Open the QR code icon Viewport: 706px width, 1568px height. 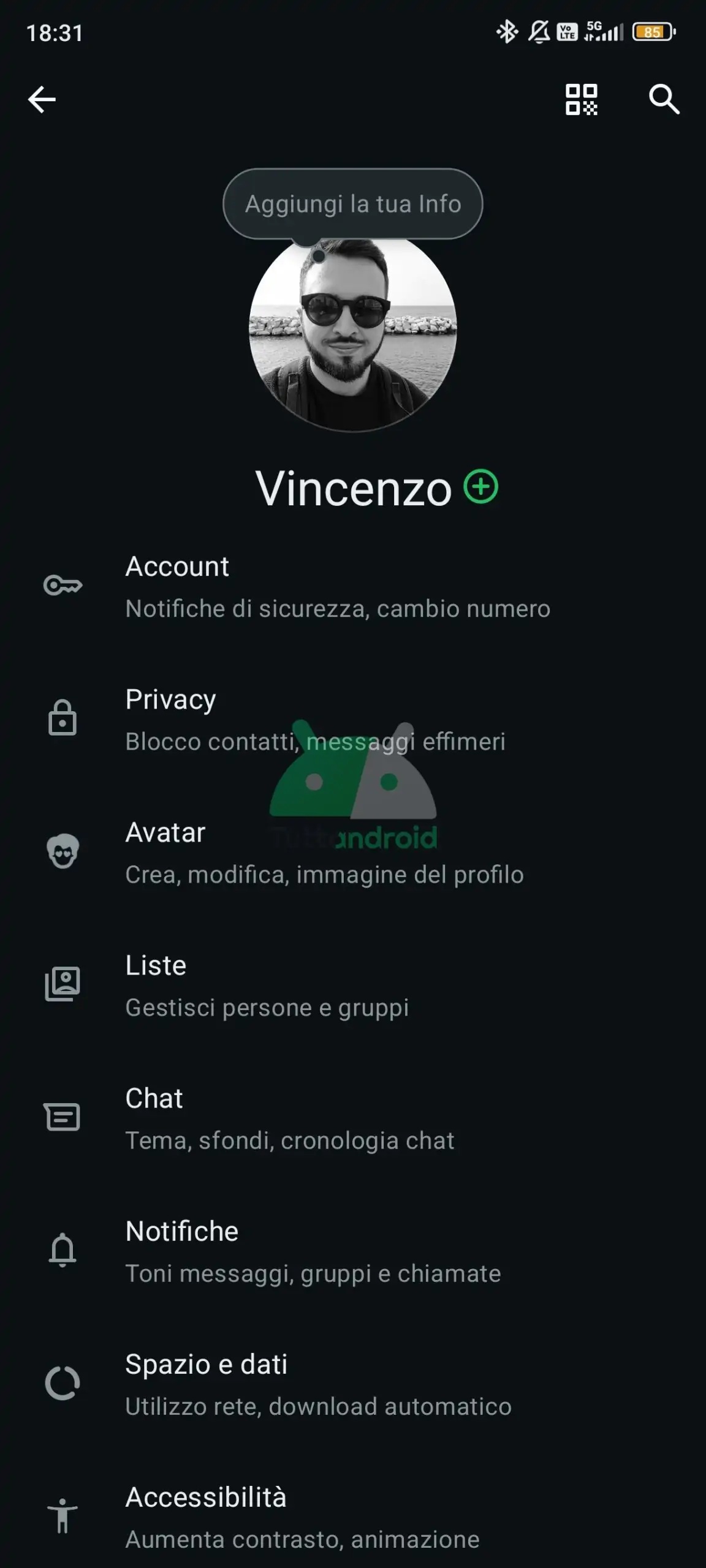tap(581, 99)
